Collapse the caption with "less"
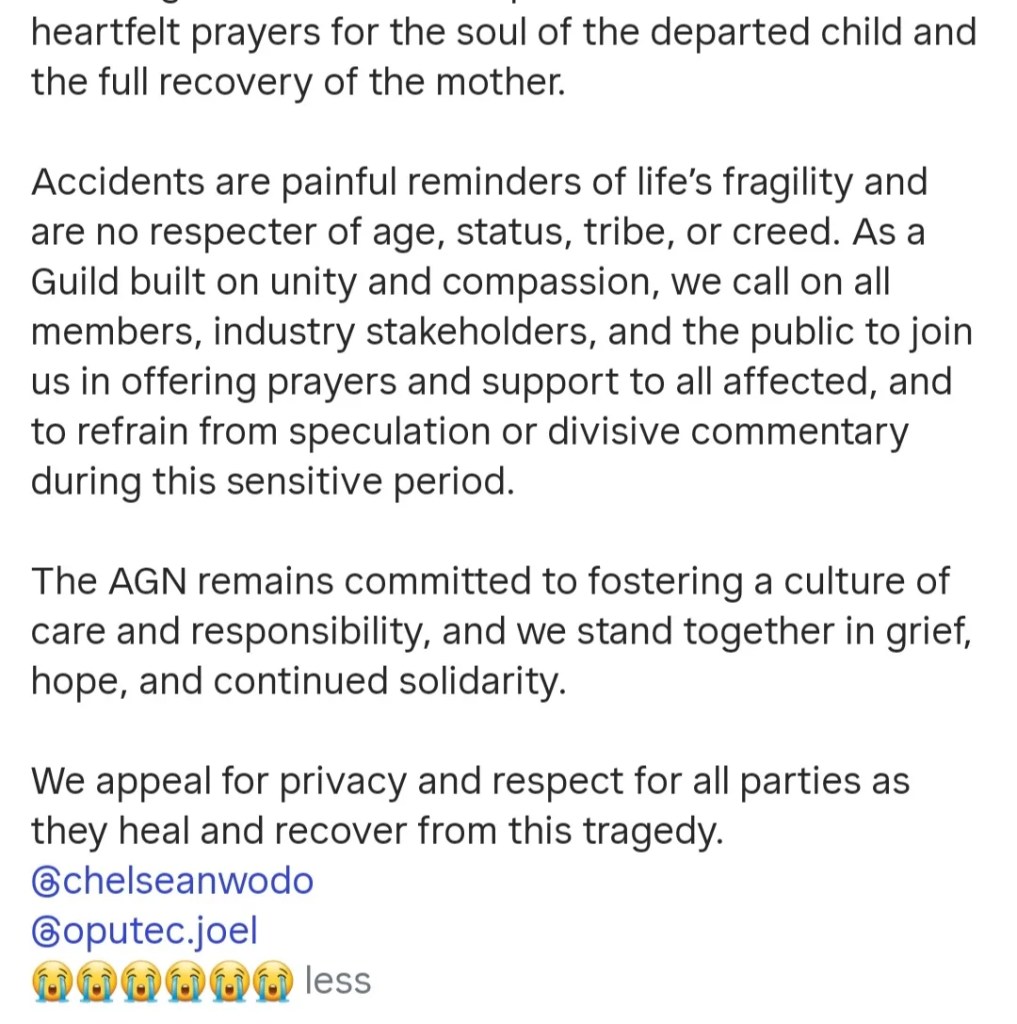This screenshot has height=1024, width=1017. (337, 981)
